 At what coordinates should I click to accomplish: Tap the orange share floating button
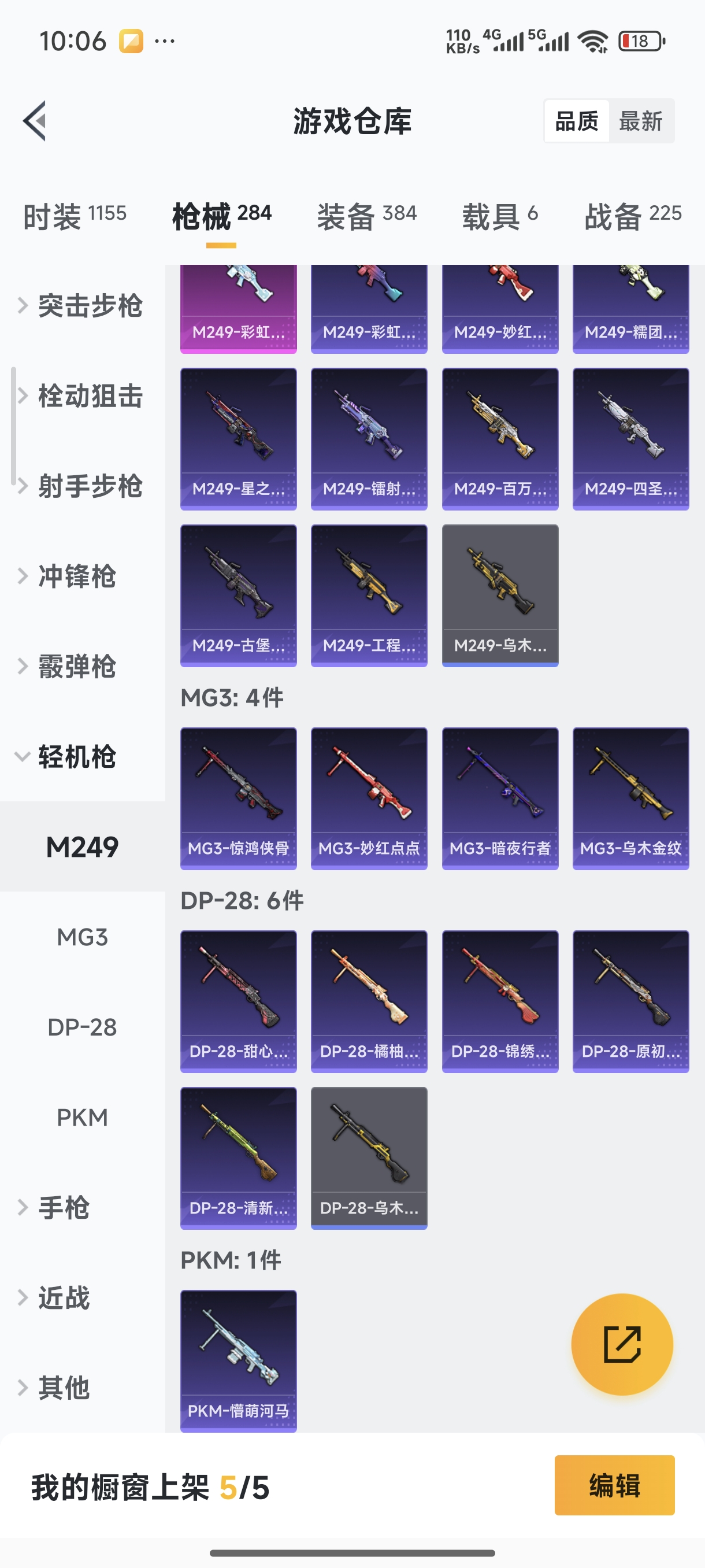[x=622, y=1344]
